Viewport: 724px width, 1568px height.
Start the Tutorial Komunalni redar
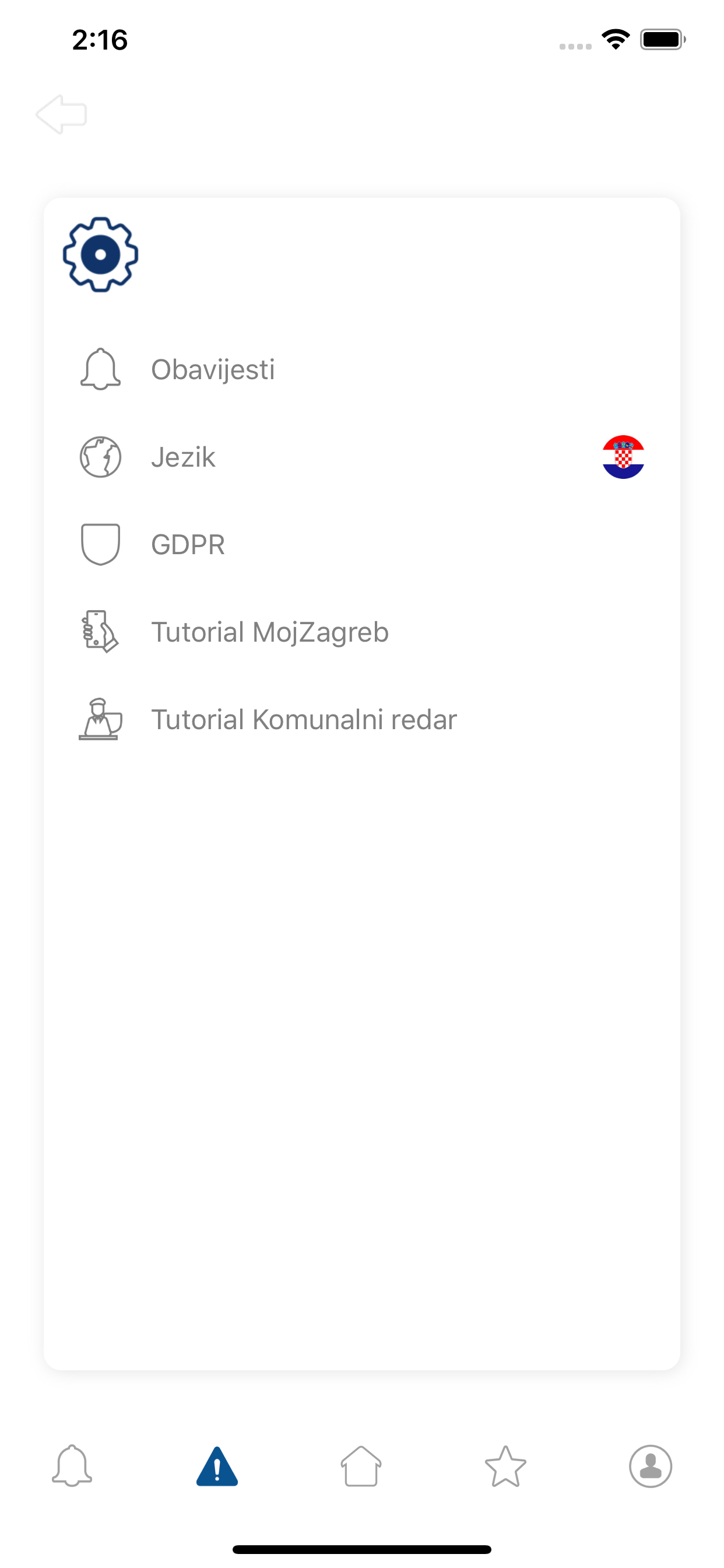coord(304,719)
